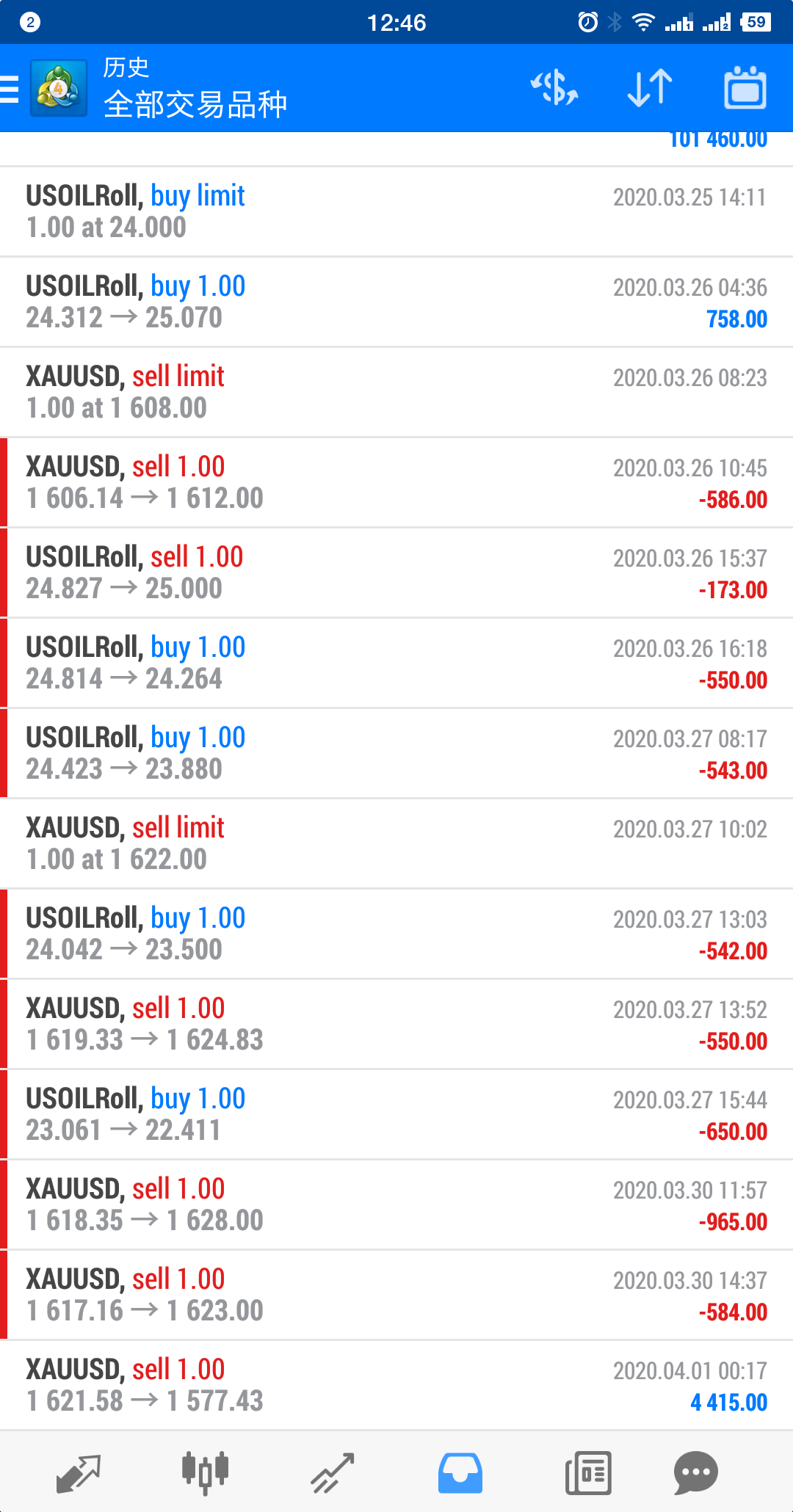
Task: Expand XAUUSD sell trade with -586.00 loss
Action: click(x=396, y=482)
